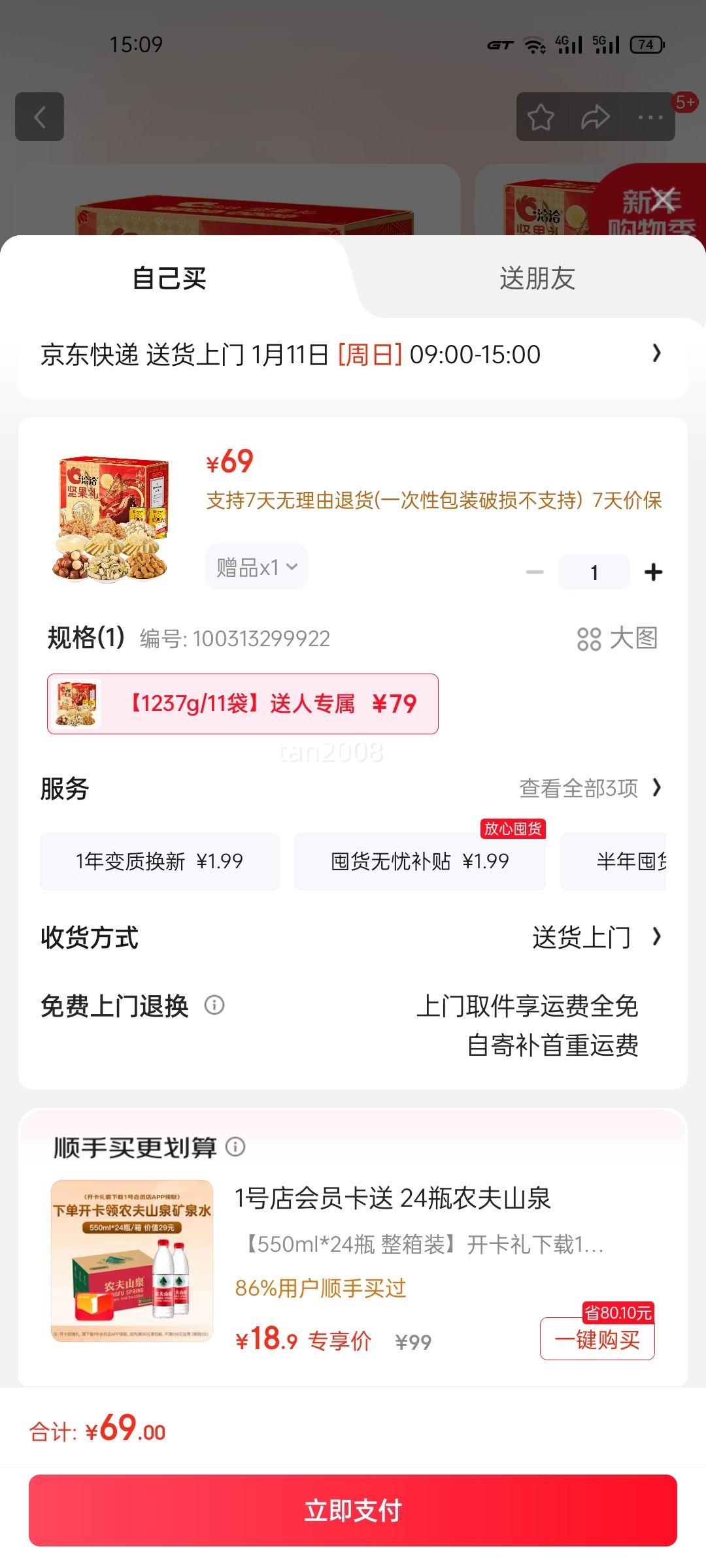Image resolution: width=706 pixels, height=1568 pixels.
Task: Select 1年变质换新 service option
Action: [x=160, y=861]
